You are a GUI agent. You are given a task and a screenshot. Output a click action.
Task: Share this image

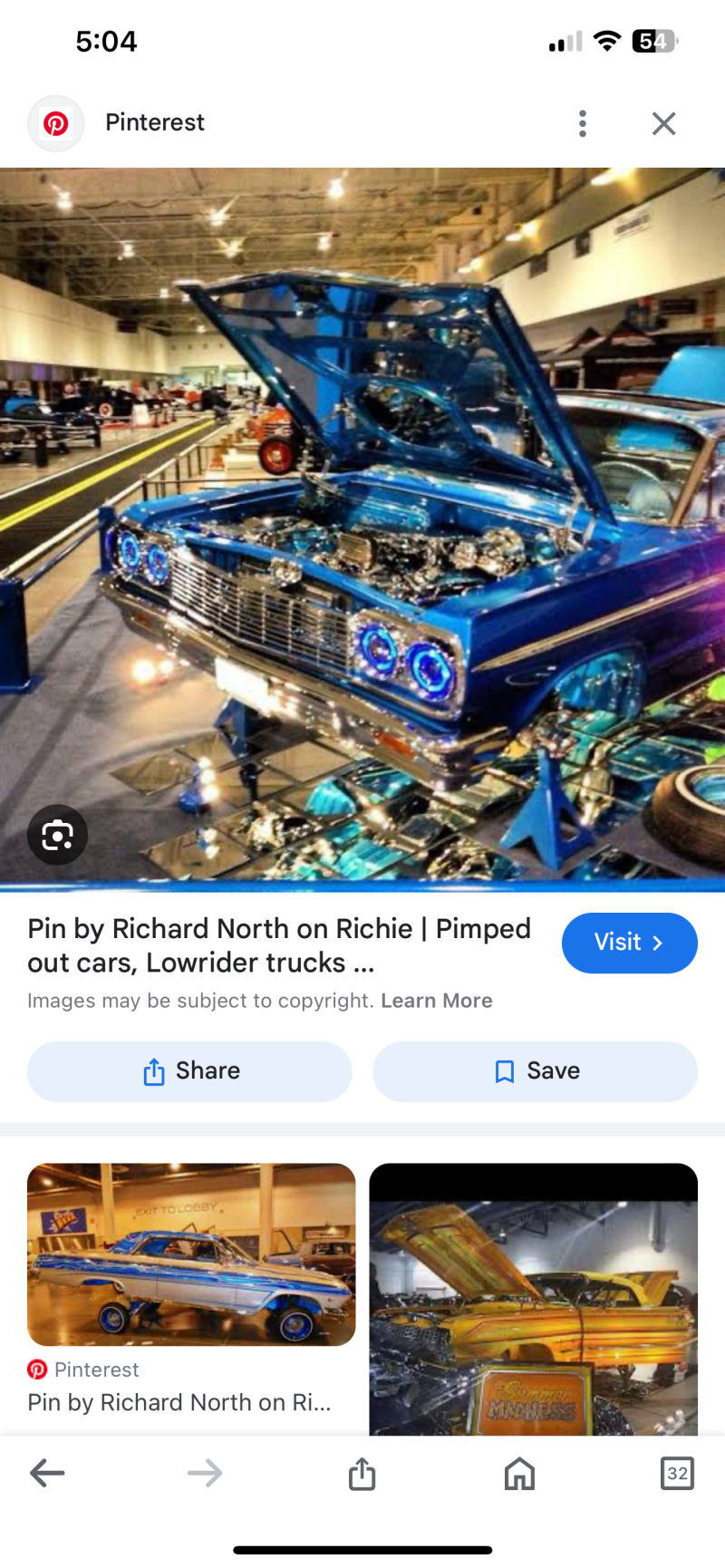(189, 1071)
